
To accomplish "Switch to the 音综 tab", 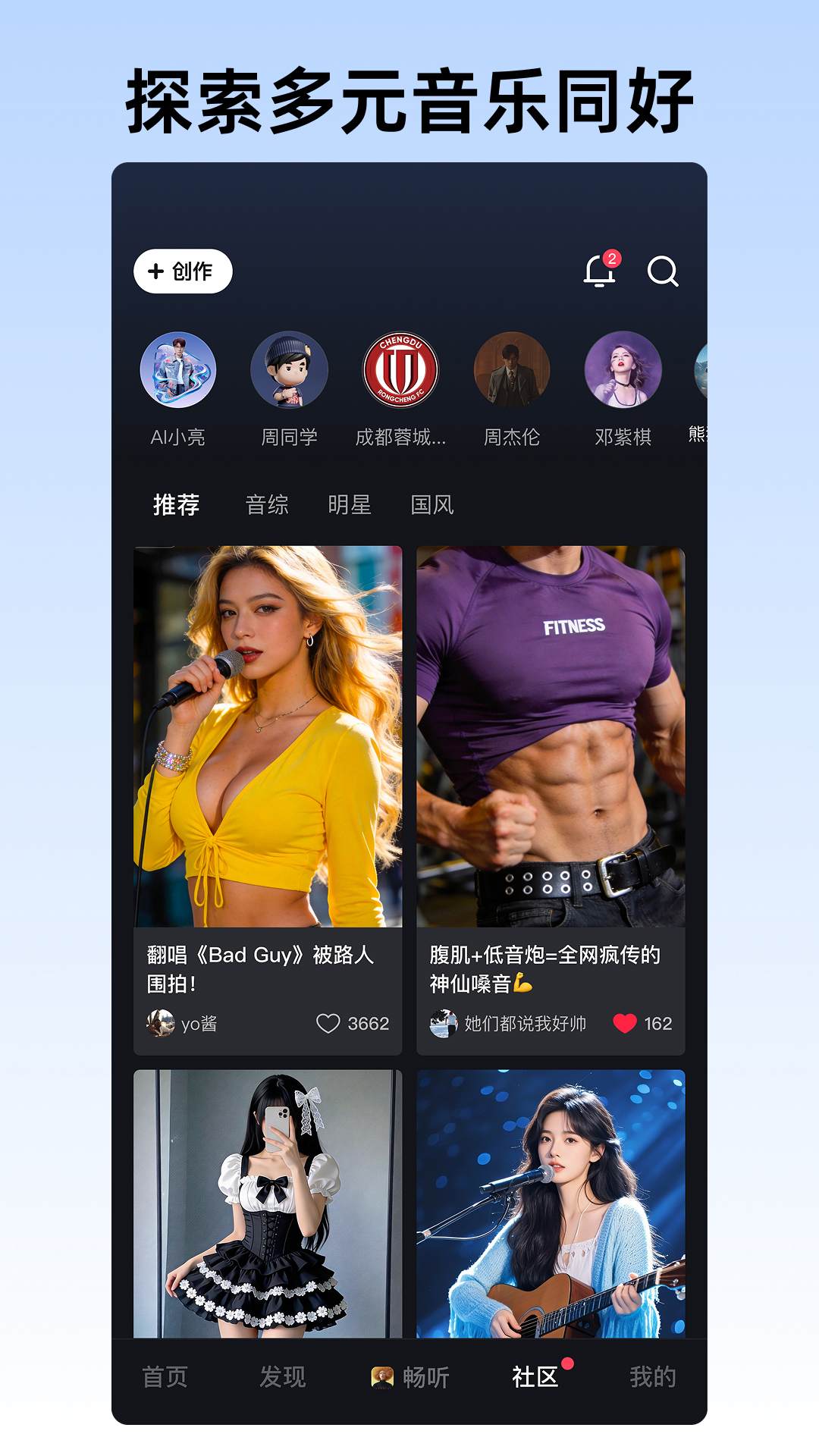I will (267, 505).
